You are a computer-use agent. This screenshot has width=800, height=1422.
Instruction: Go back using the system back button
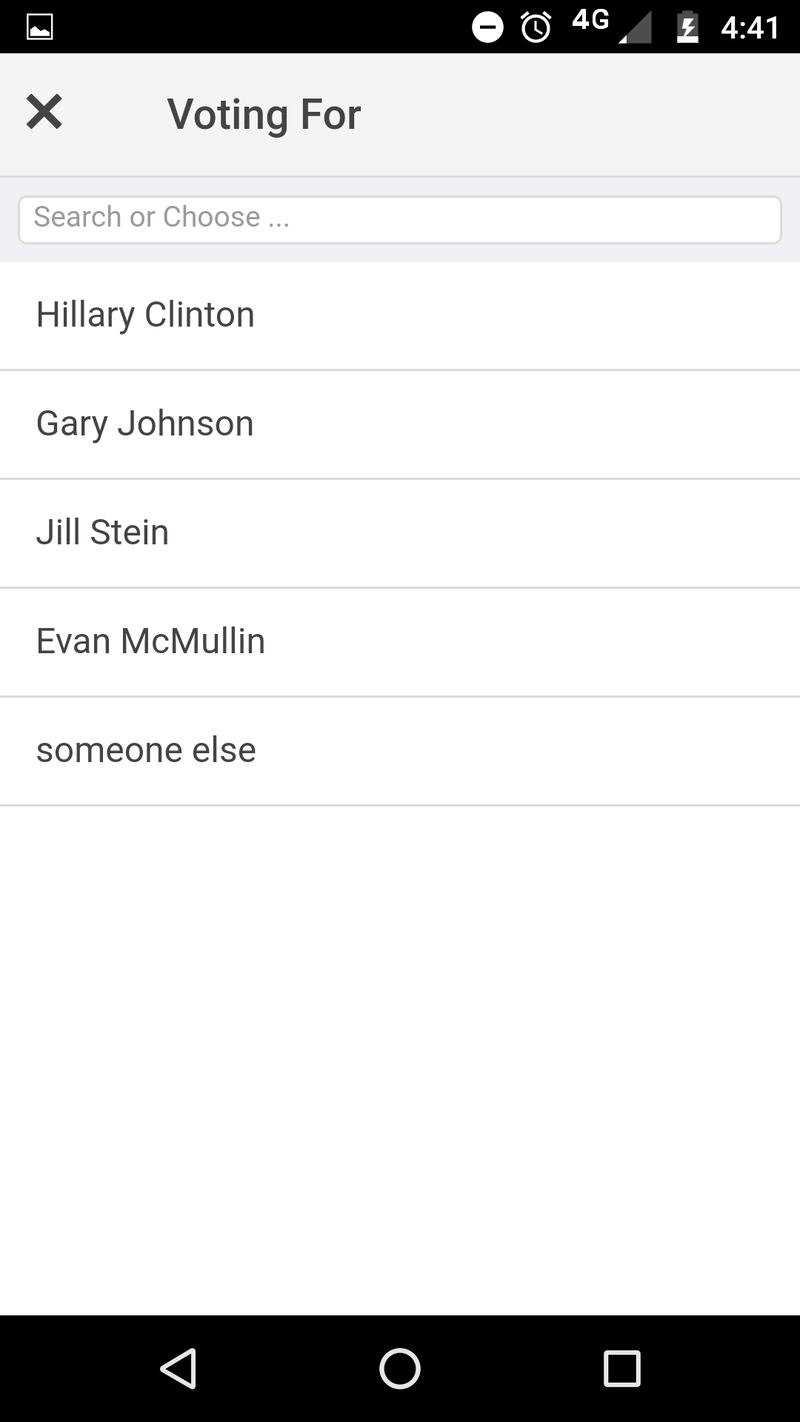coord(178,1368)
